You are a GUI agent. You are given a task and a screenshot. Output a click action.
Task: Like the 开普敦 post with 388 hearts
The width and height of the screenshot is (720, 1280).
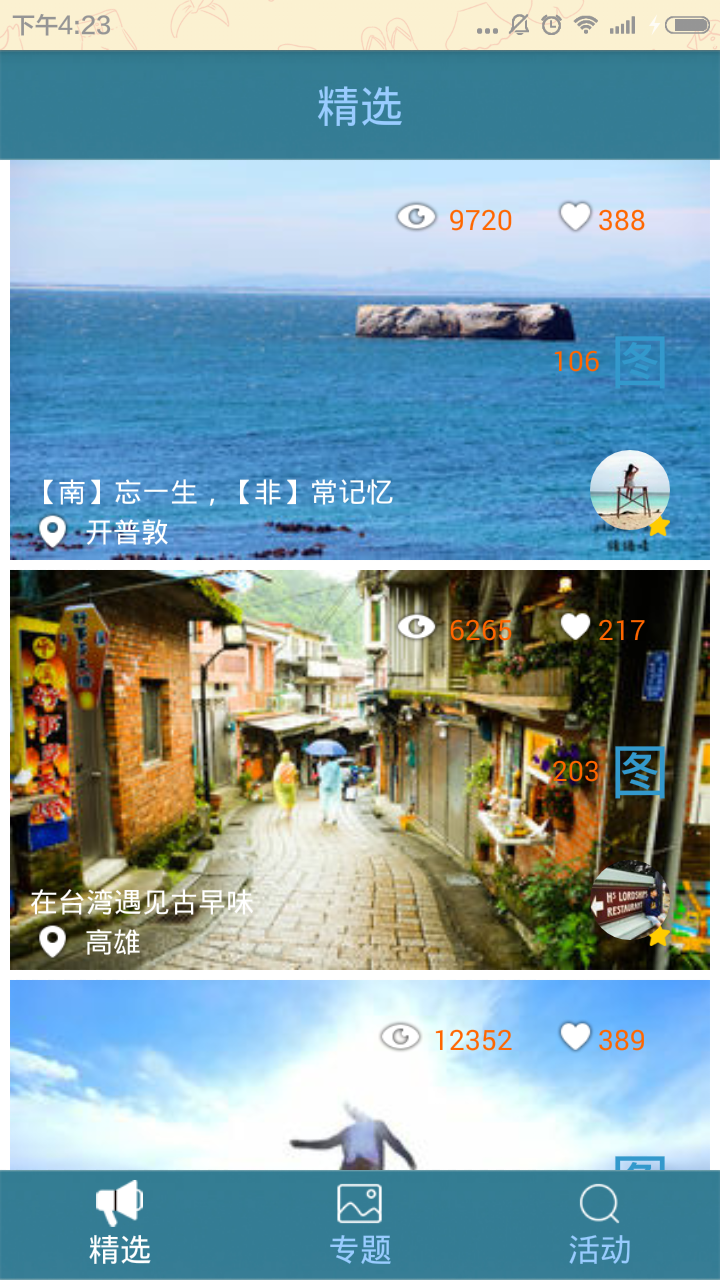coord(575,217)
